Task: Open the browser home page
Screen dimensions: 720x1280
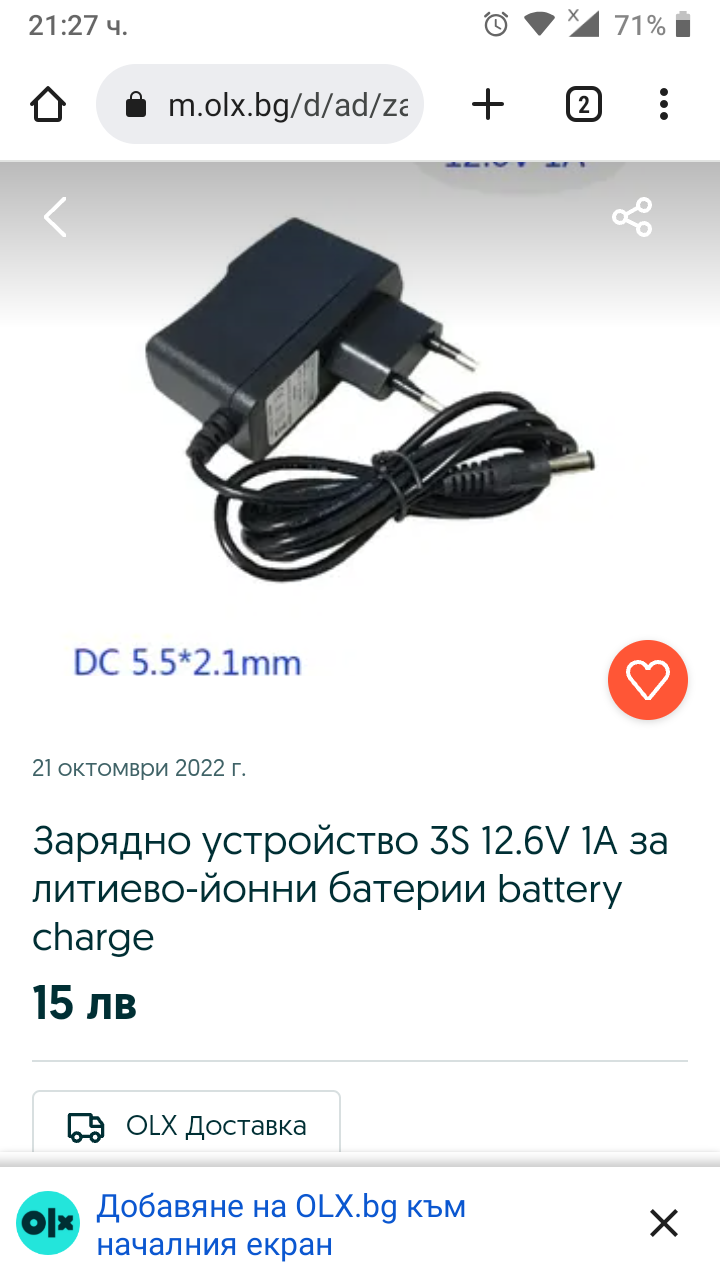Action: [x=48, y=104]
